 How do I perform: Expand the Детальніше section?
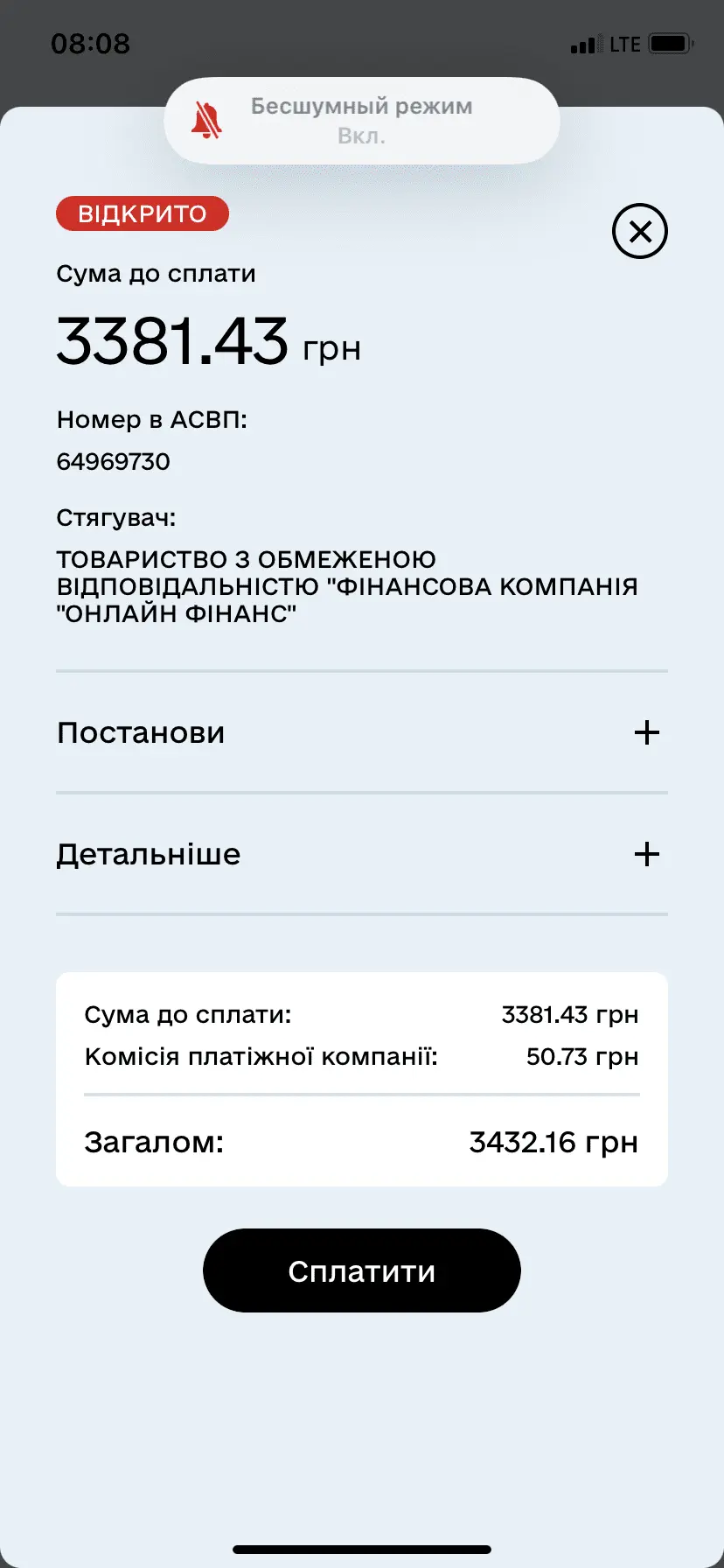[646, 854]
